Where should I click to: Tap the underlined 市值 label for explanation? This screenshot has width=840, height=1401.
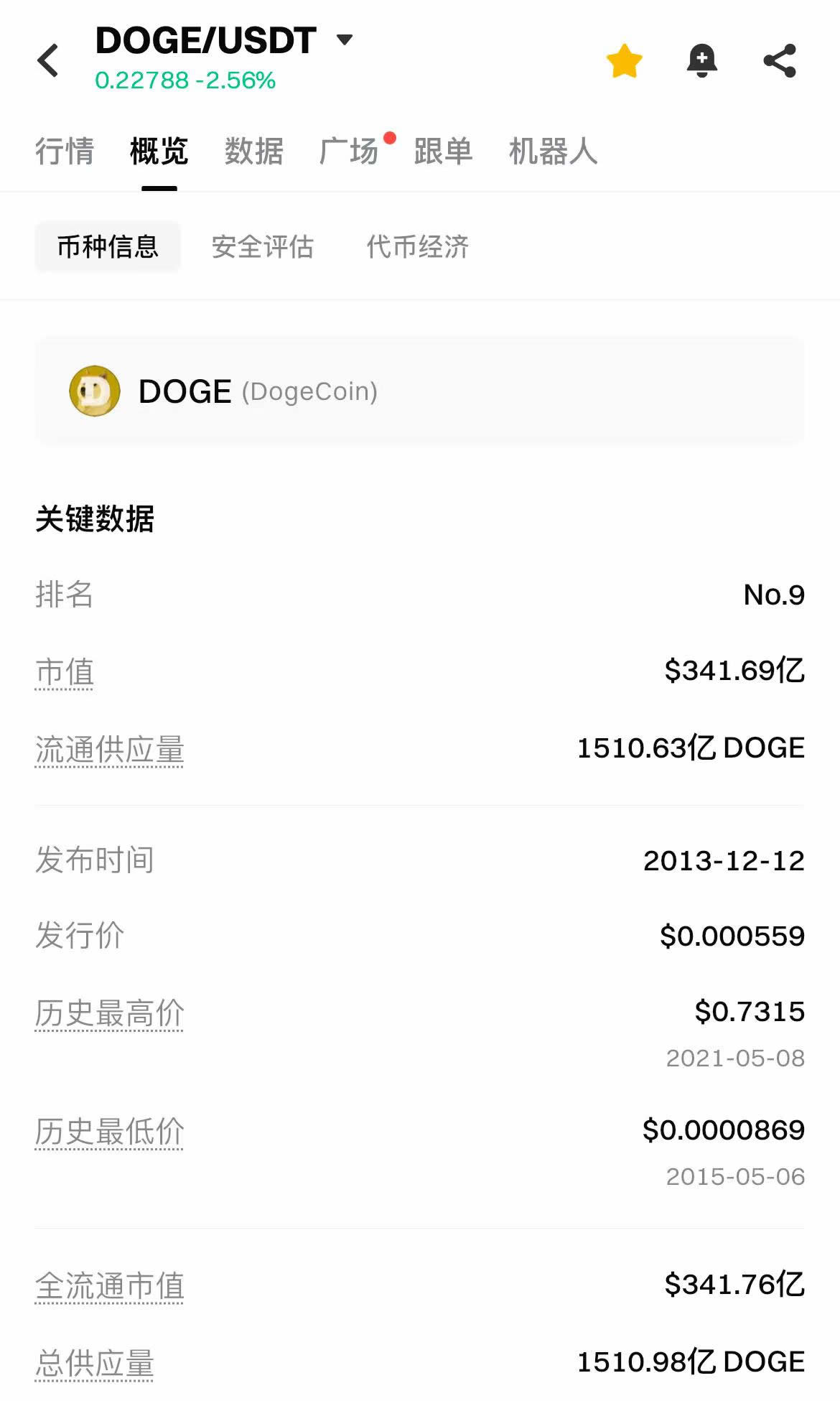(x=65, y=672)
